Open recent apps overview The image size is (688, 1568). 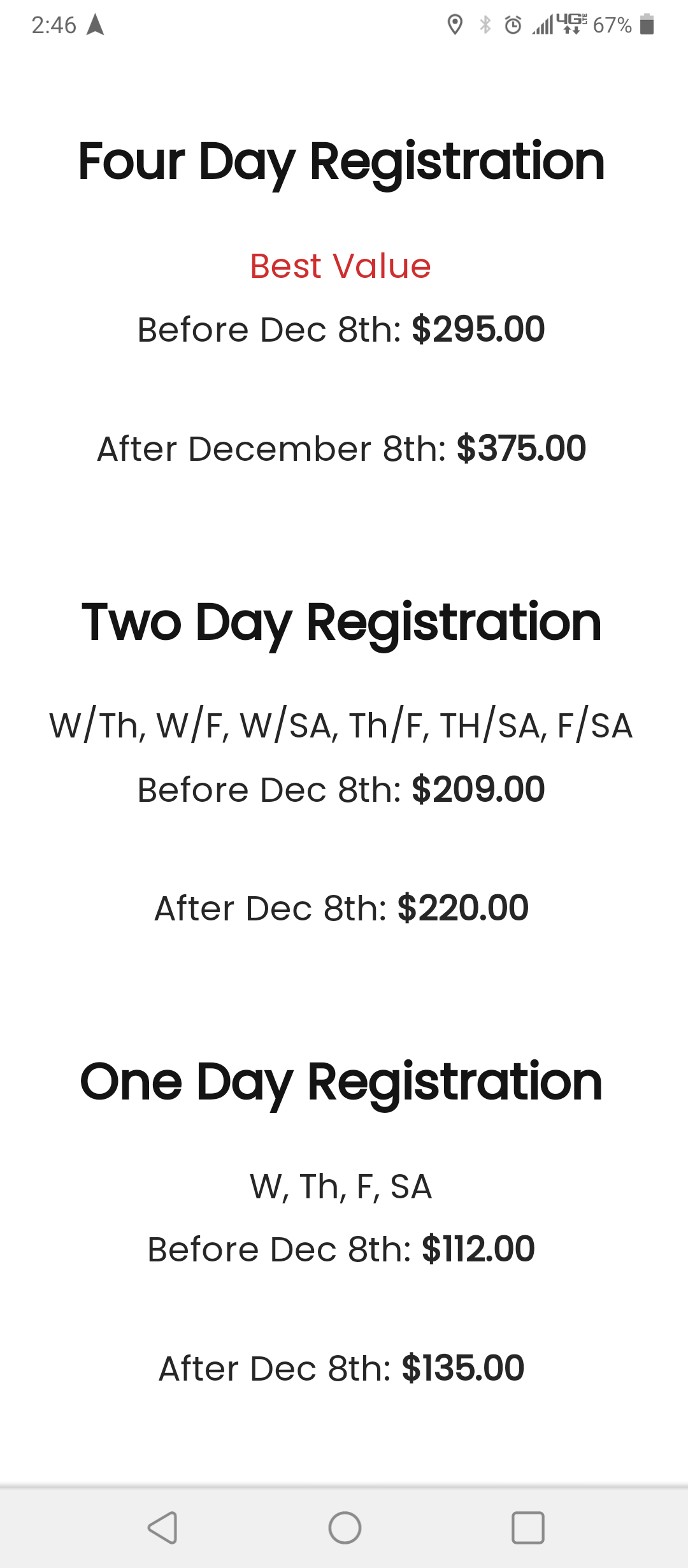pyautogui.click(x=528, y=1528)
